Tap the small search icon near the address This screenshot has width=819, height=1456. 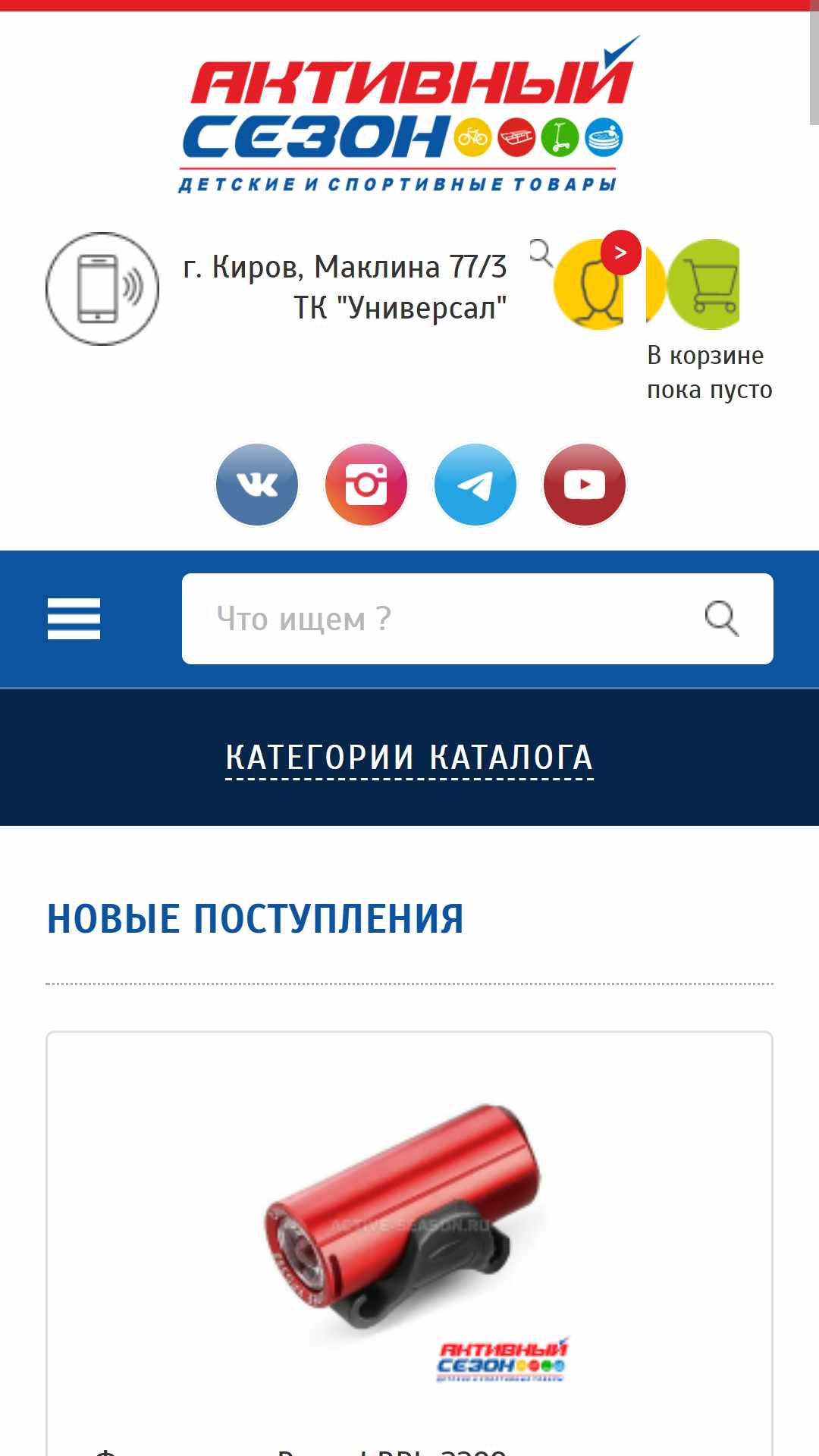pyautogui.click(x=541, y=253)
